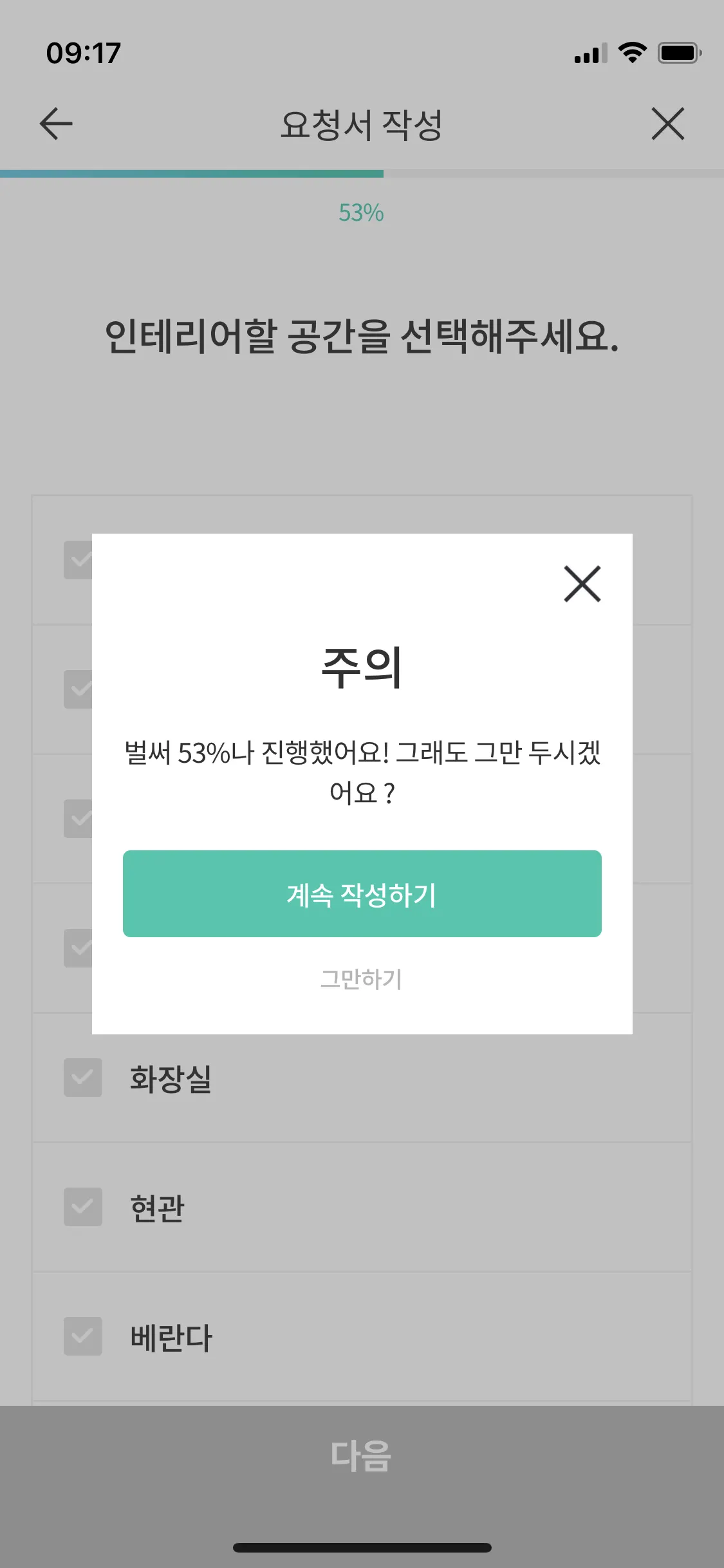The image size is (724, 1568).
Task: Toggle the 현관 checkbox
Action: point(83,1207)
